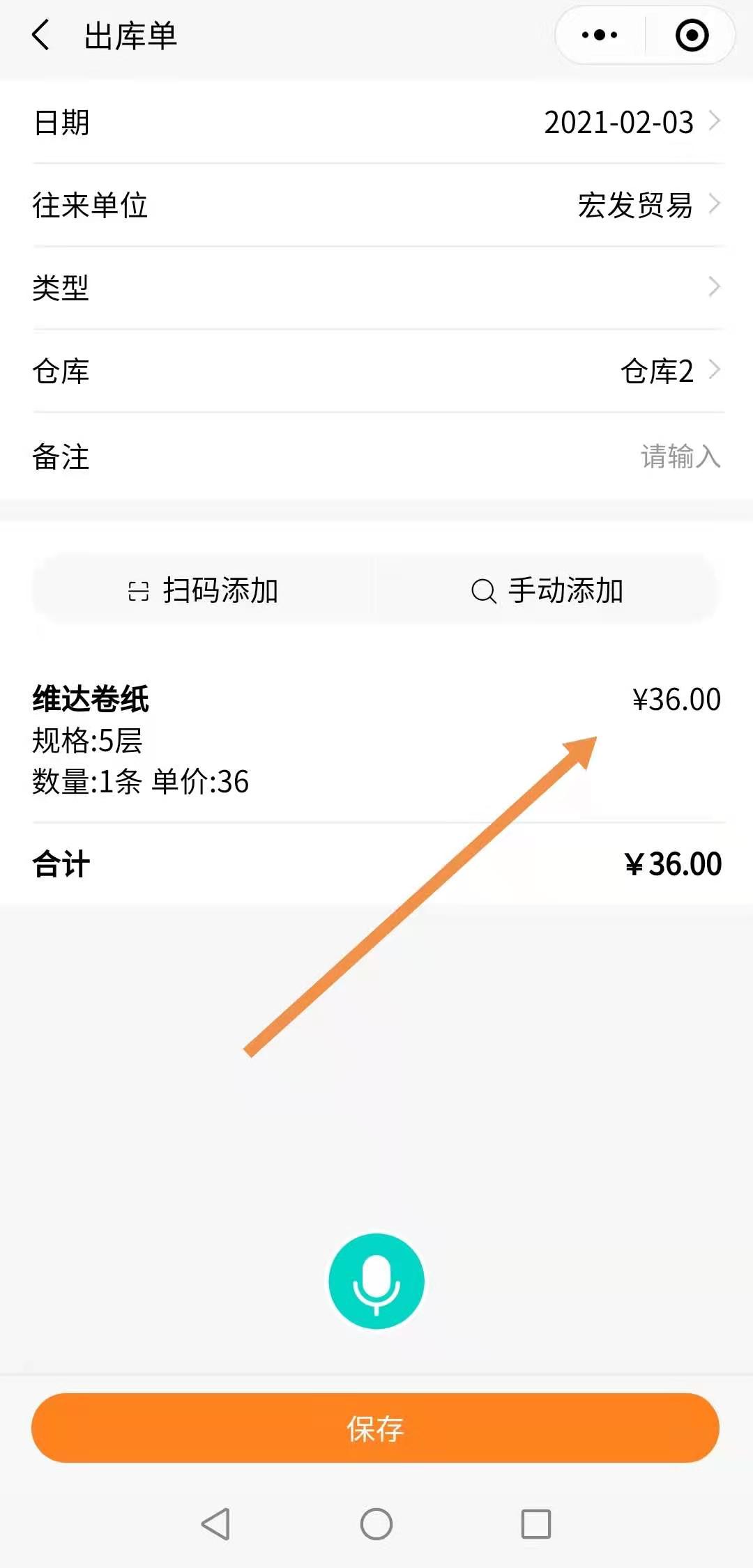753x1568 pixels.
Task: Open the mini program more-options menu
Action: click(600, 35)
